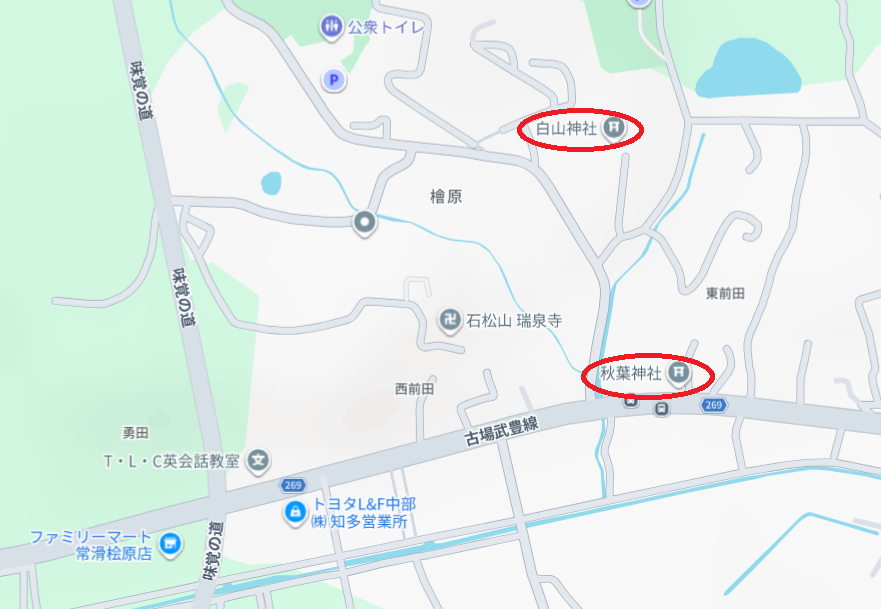Screen dimensions: 881x609
Task: Select the T・L・C英会話教室 school marker
Action: point(259,461)
